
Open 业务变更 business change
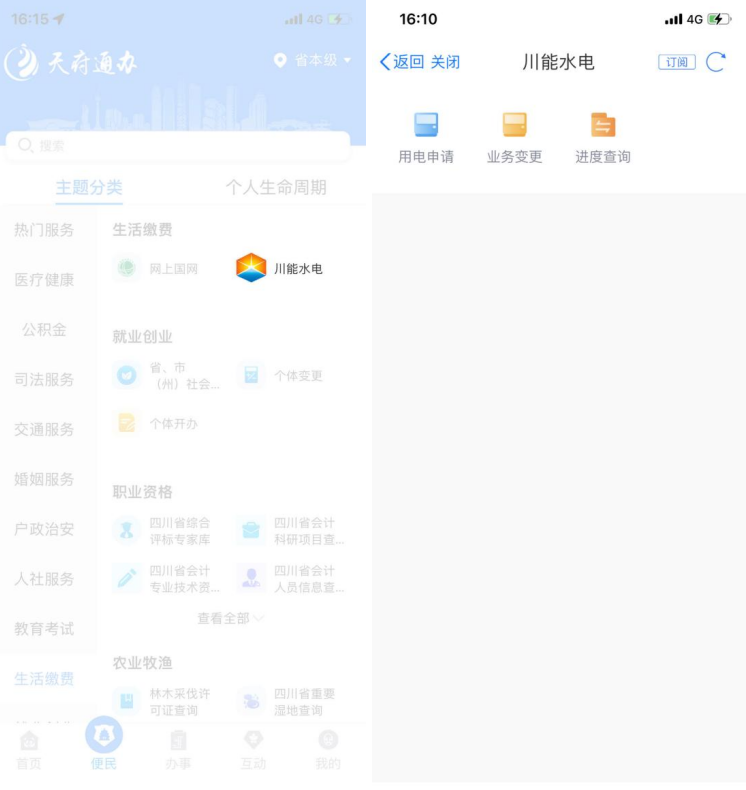(x=514, y=138)
